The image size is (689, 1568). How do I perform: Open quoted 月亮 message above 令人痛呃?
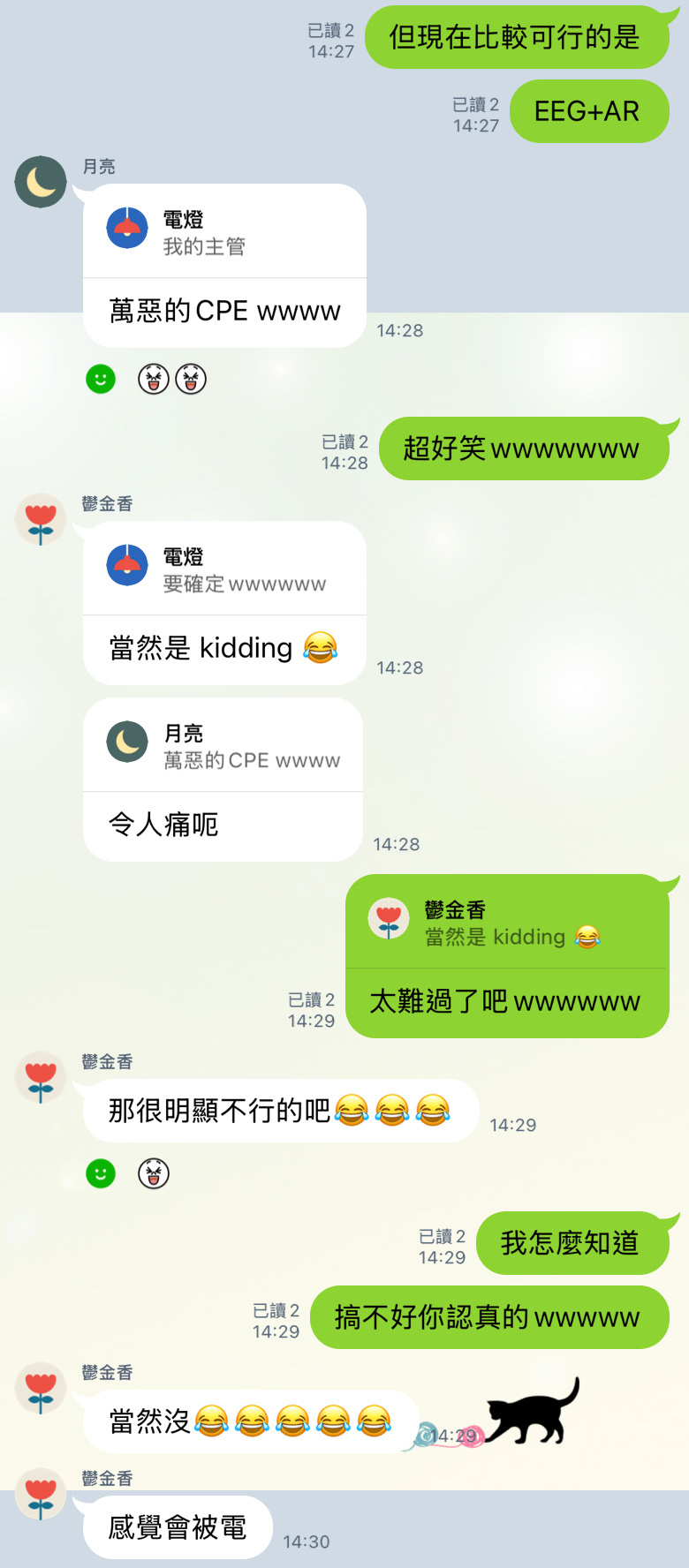point(223,745)
